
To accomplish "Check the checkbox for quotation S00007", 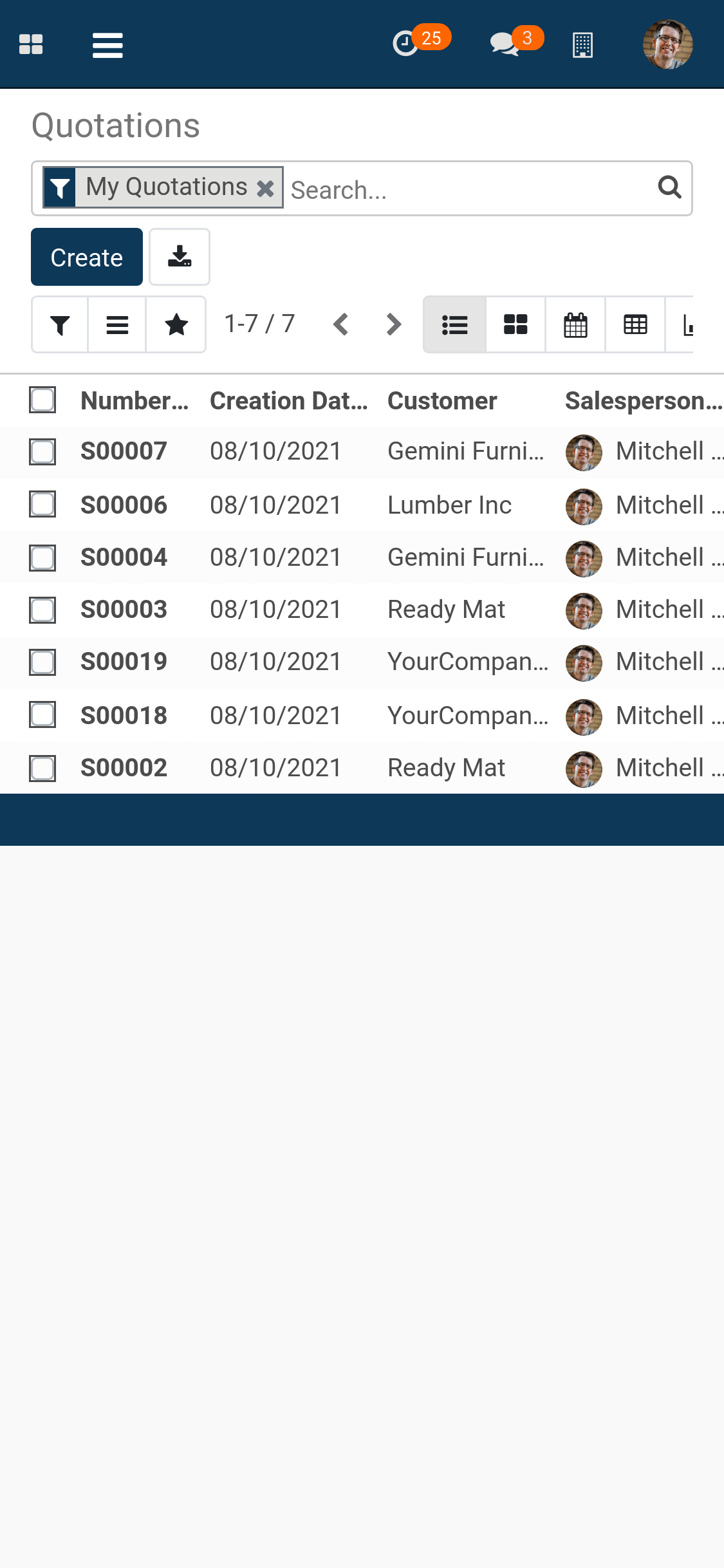I will [x=42, y=452].
